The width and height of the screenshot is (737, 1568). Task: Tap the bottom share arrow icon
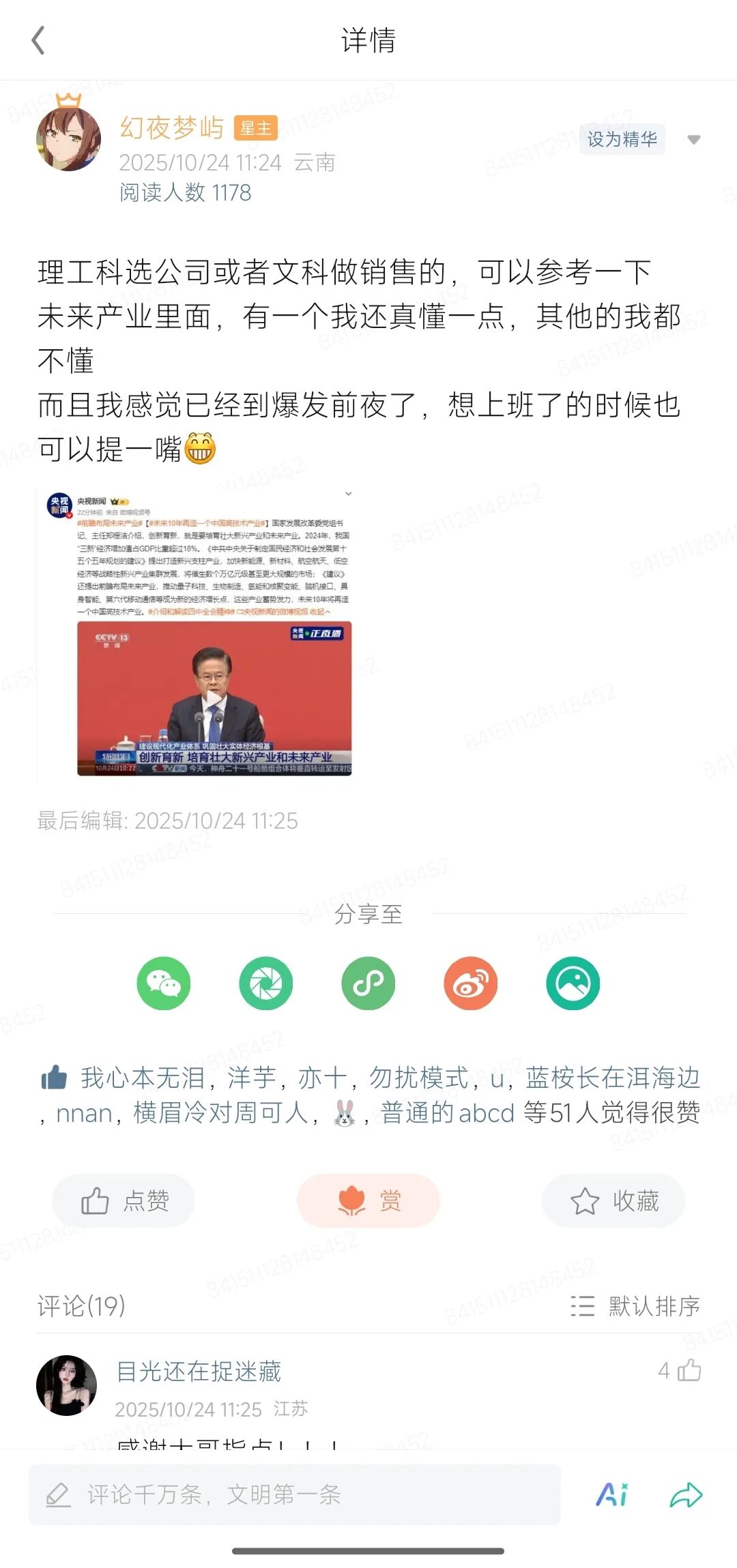pos(686,1494)
